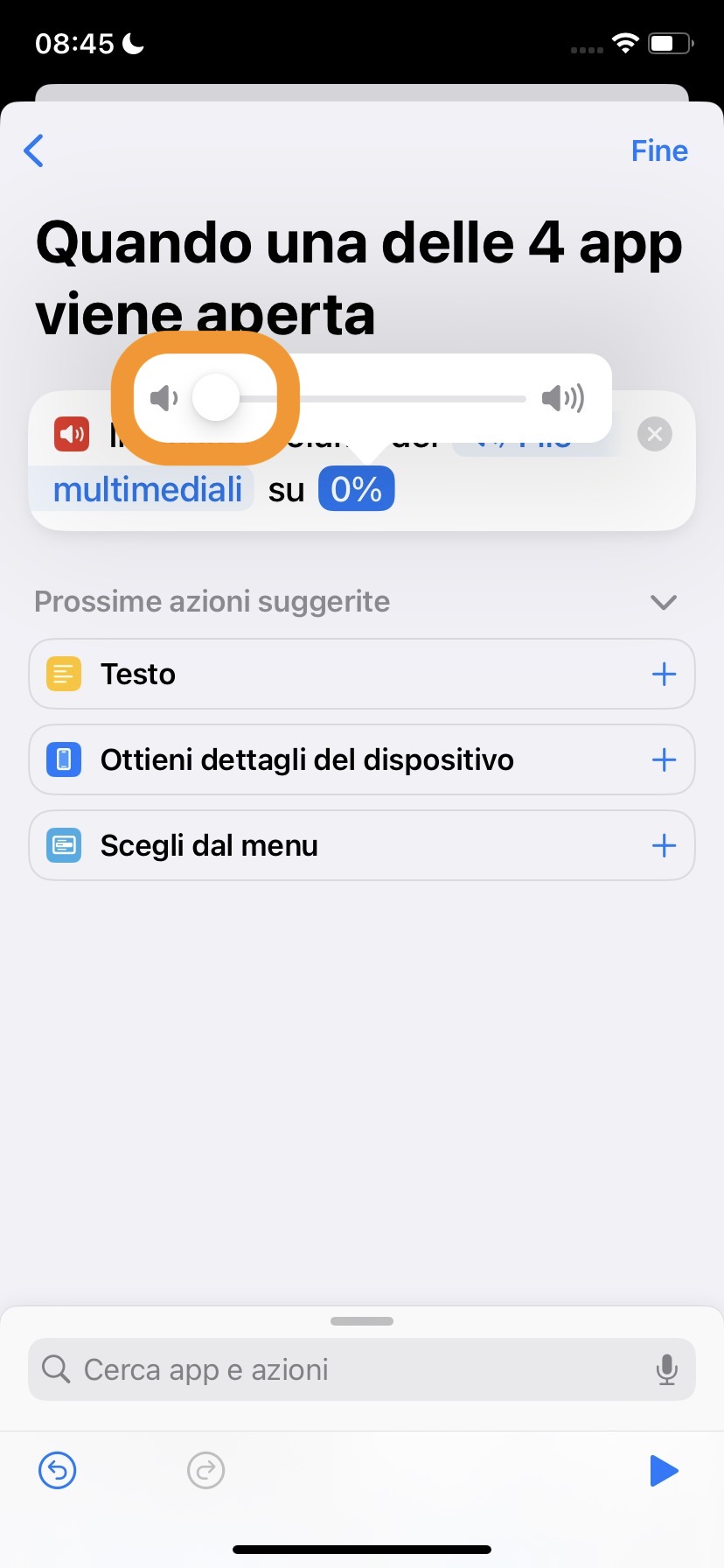
Task: Run the shortcut with the play button
Action: tap(664, 1470)
